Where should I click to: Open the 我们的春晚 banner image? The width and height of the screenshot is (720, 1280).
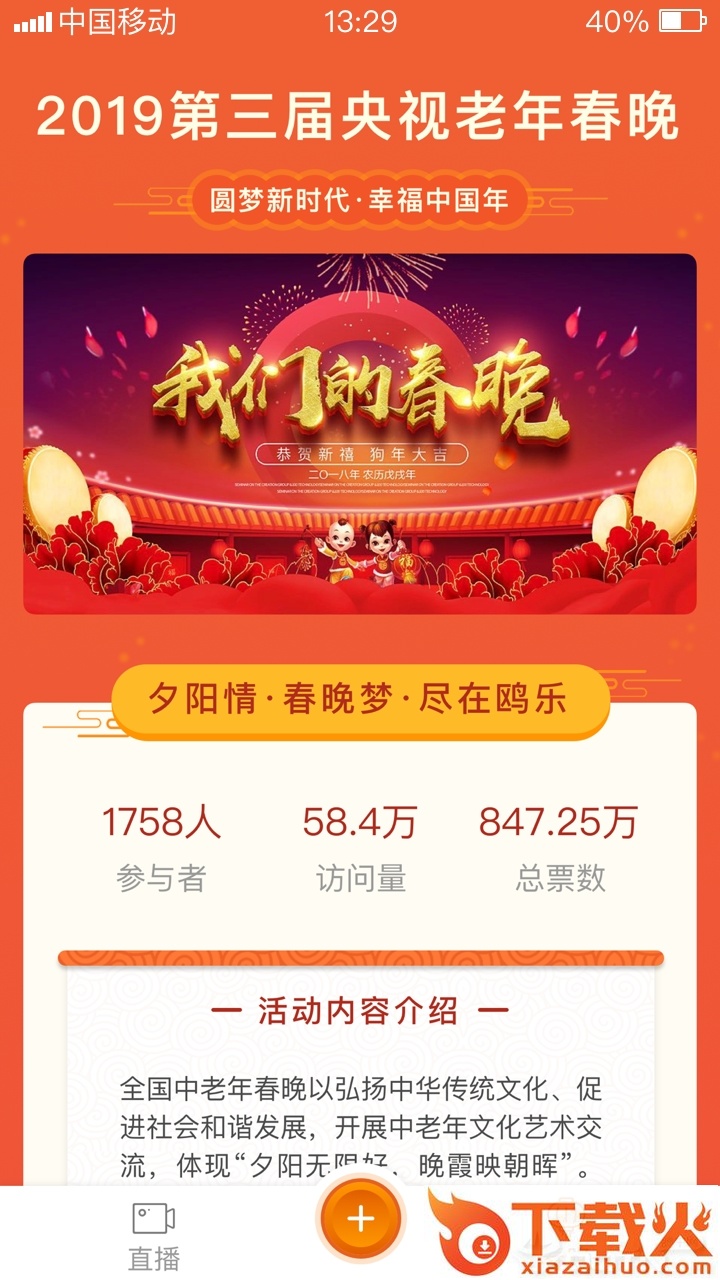coord(360,433)
